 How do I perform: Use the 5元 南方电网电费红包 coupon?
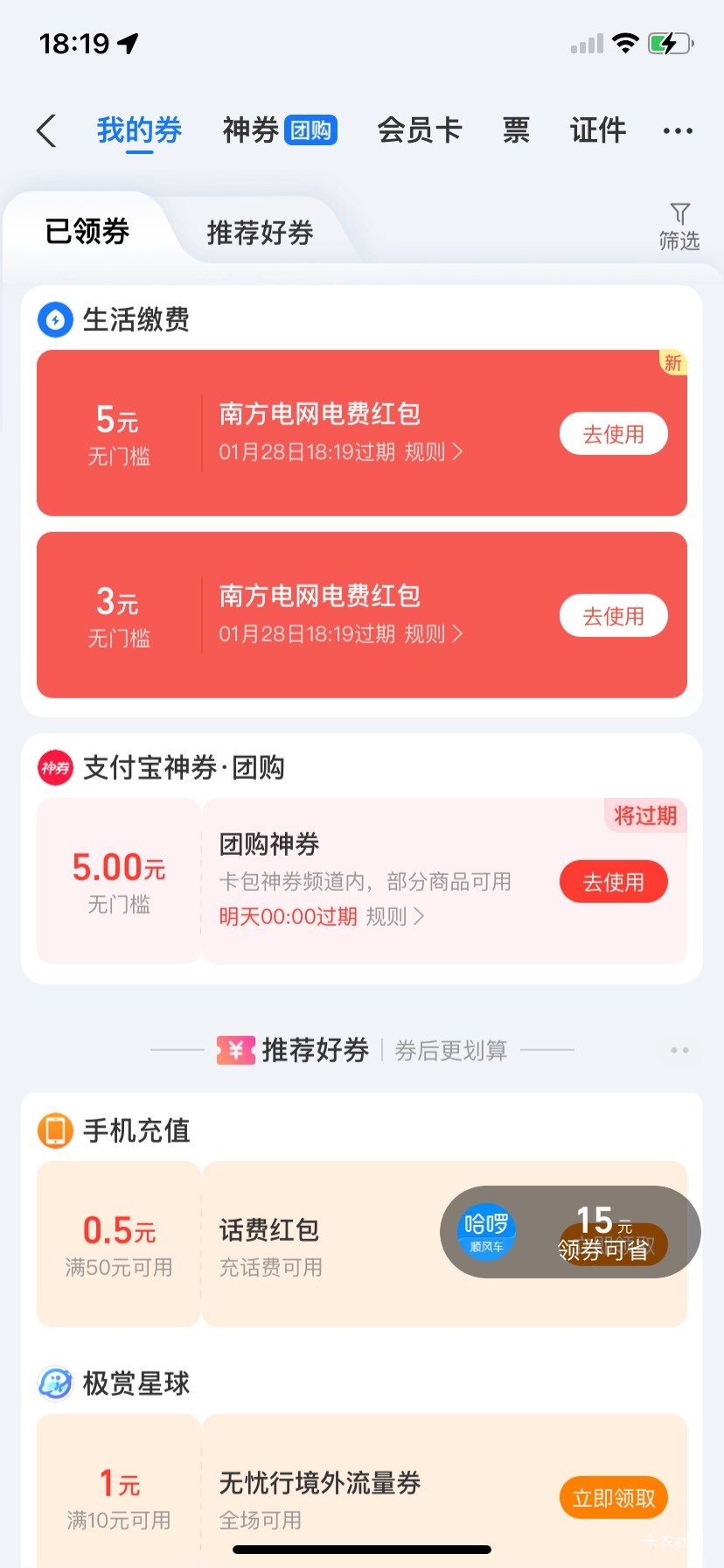[613, 434]
